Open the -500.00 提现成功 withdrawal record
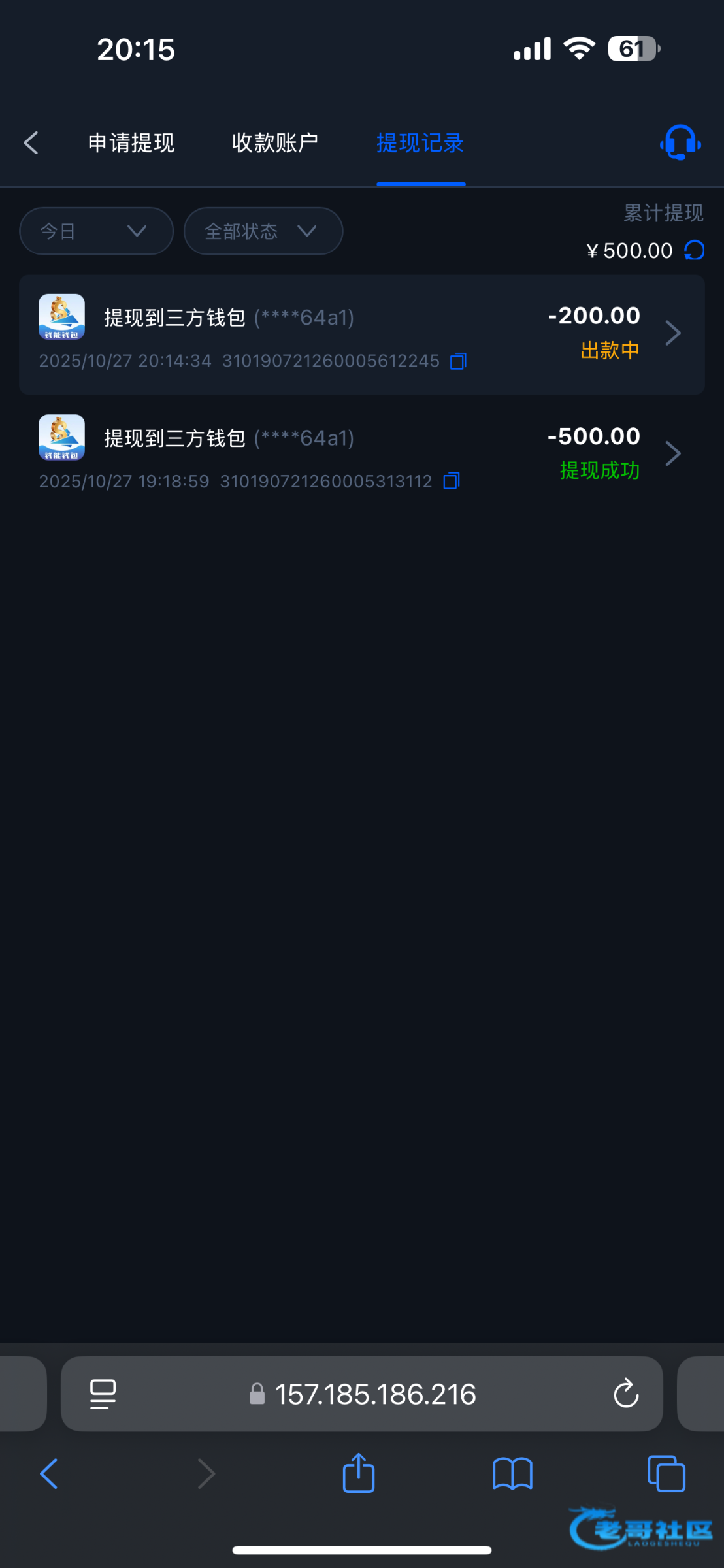 (362, 455)
